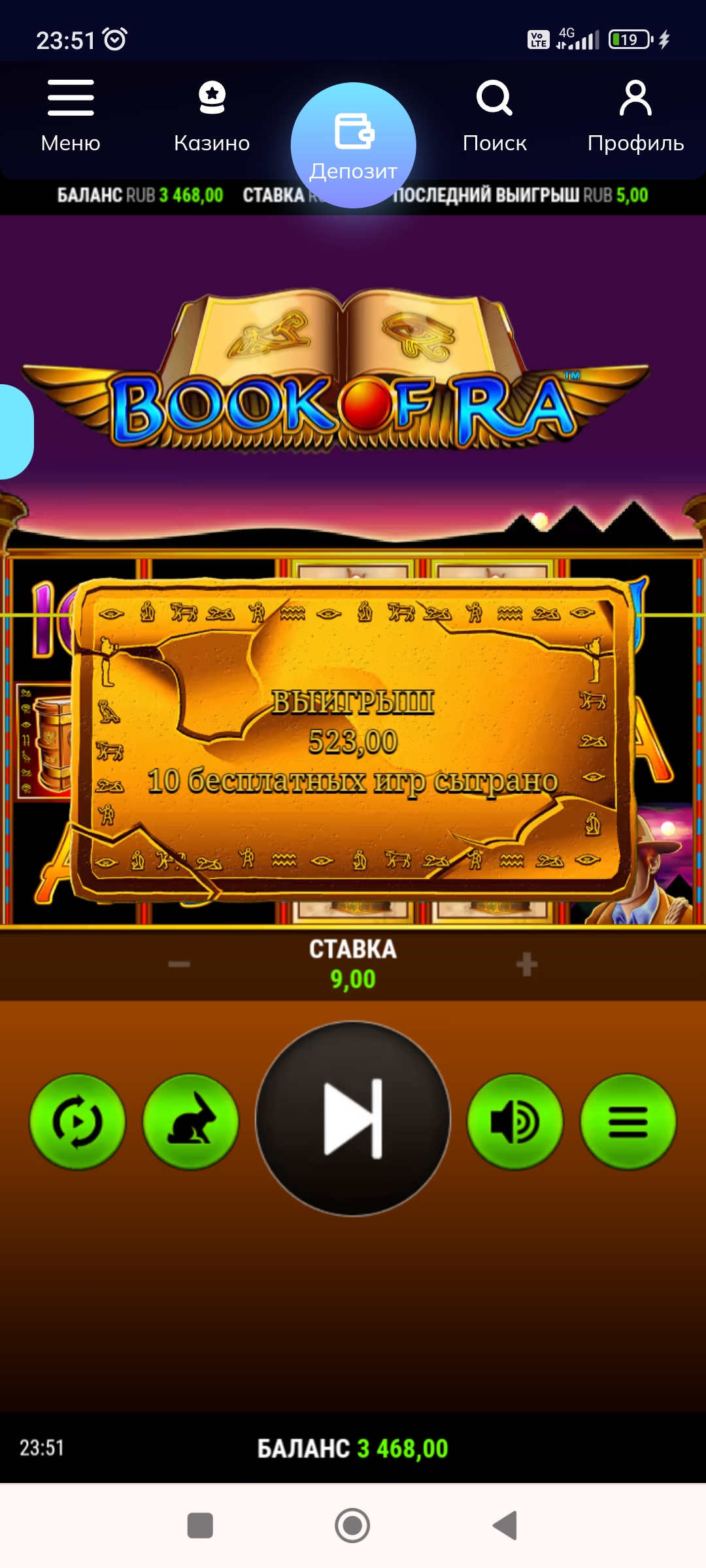Viewport: 706px width, 1568px height.
Task: Open Поиск search
Action: point(494,116)
